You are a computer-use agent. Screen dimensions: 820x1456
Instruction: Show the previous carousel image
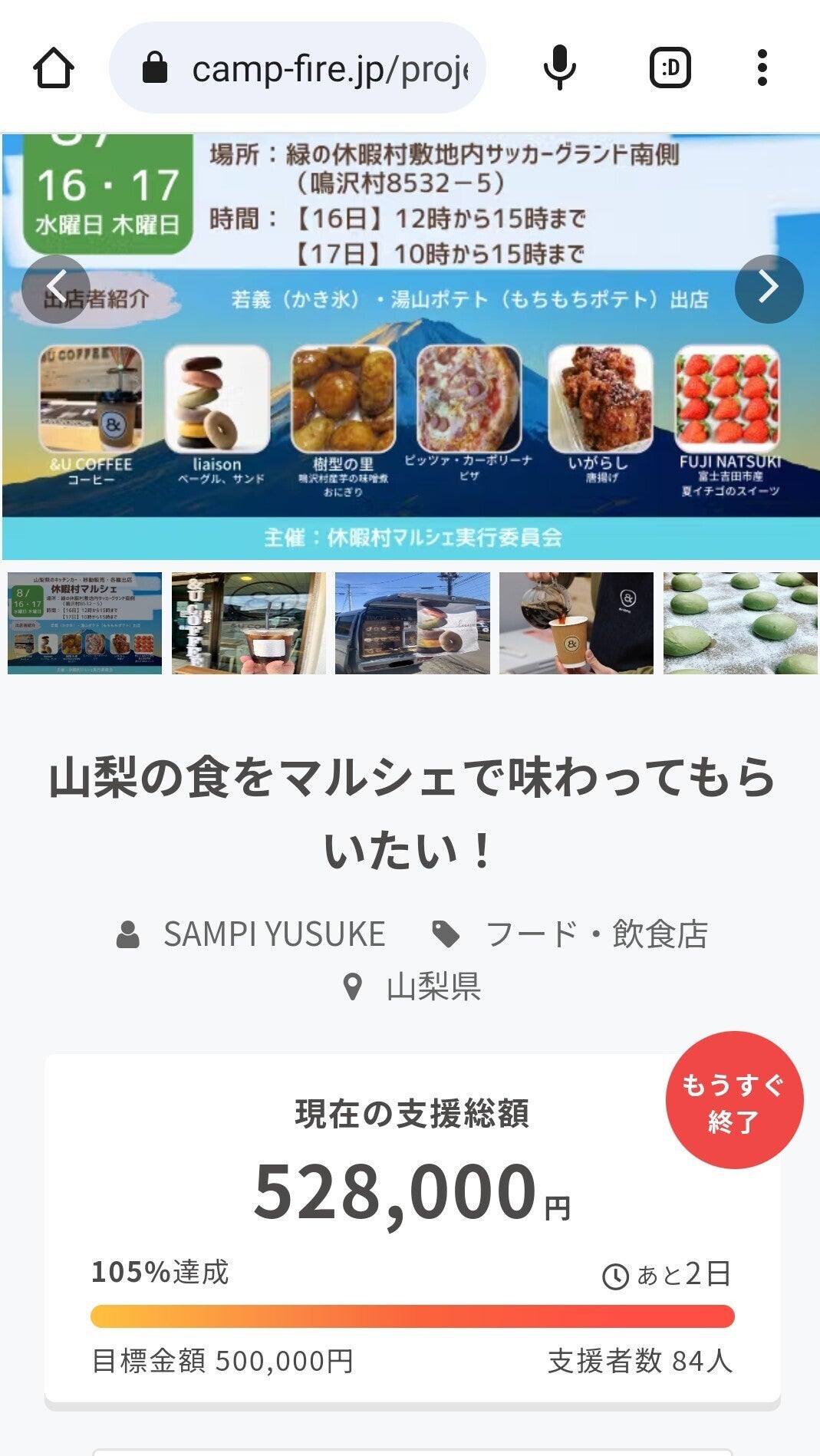pos(55,288)
